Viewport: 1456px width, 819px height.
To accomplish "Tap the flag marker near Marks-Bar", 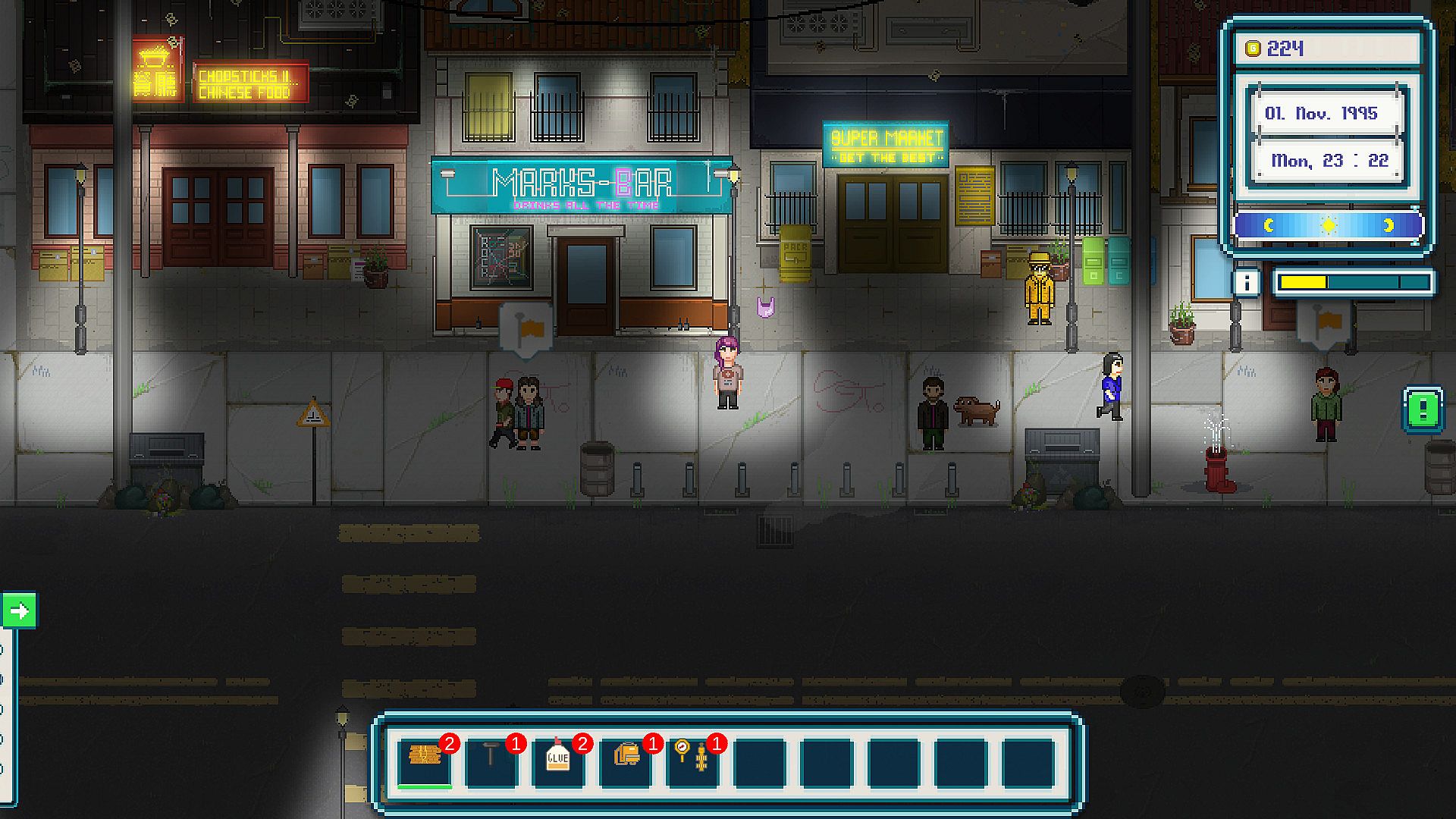I will click(x=526, y=329).
